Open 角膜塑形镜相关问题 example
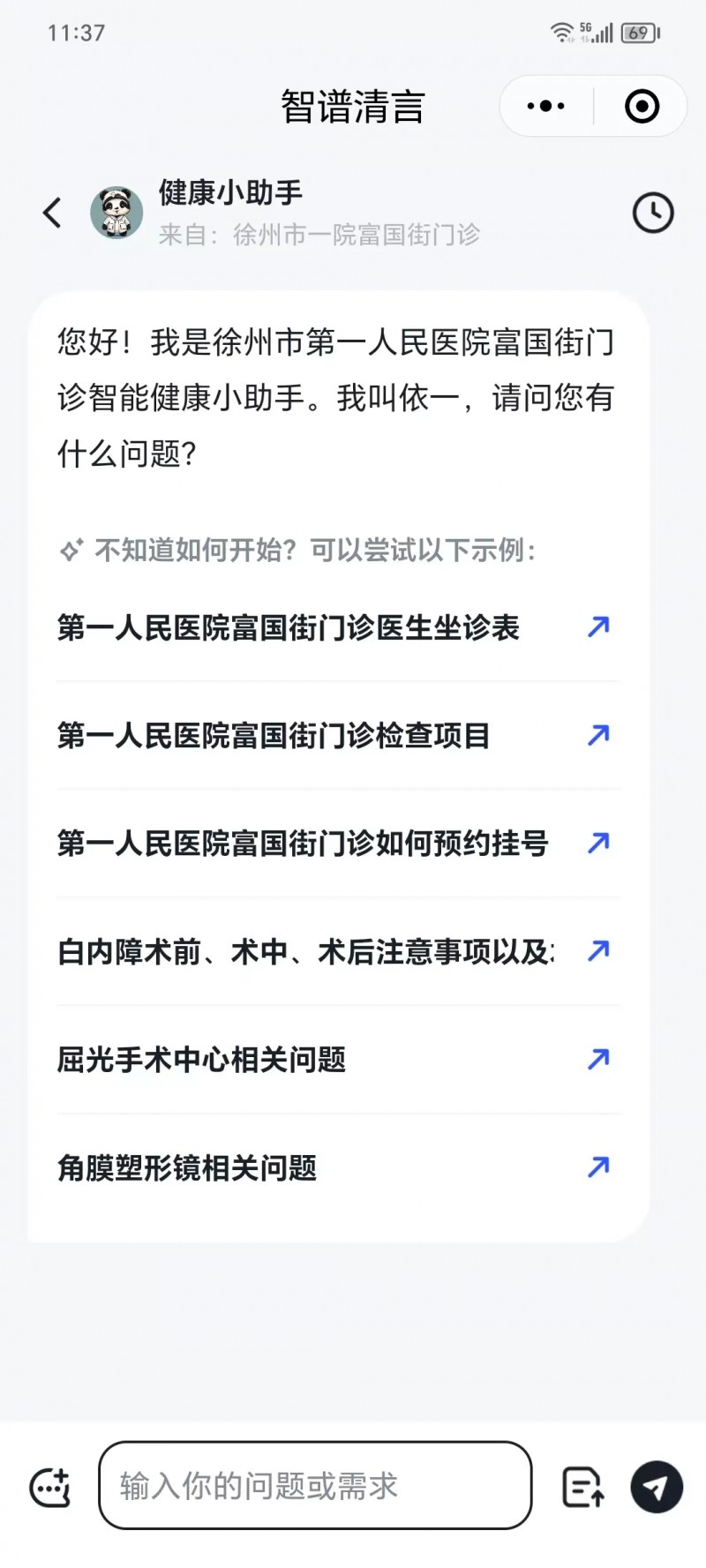 (x=335, y=1167)
